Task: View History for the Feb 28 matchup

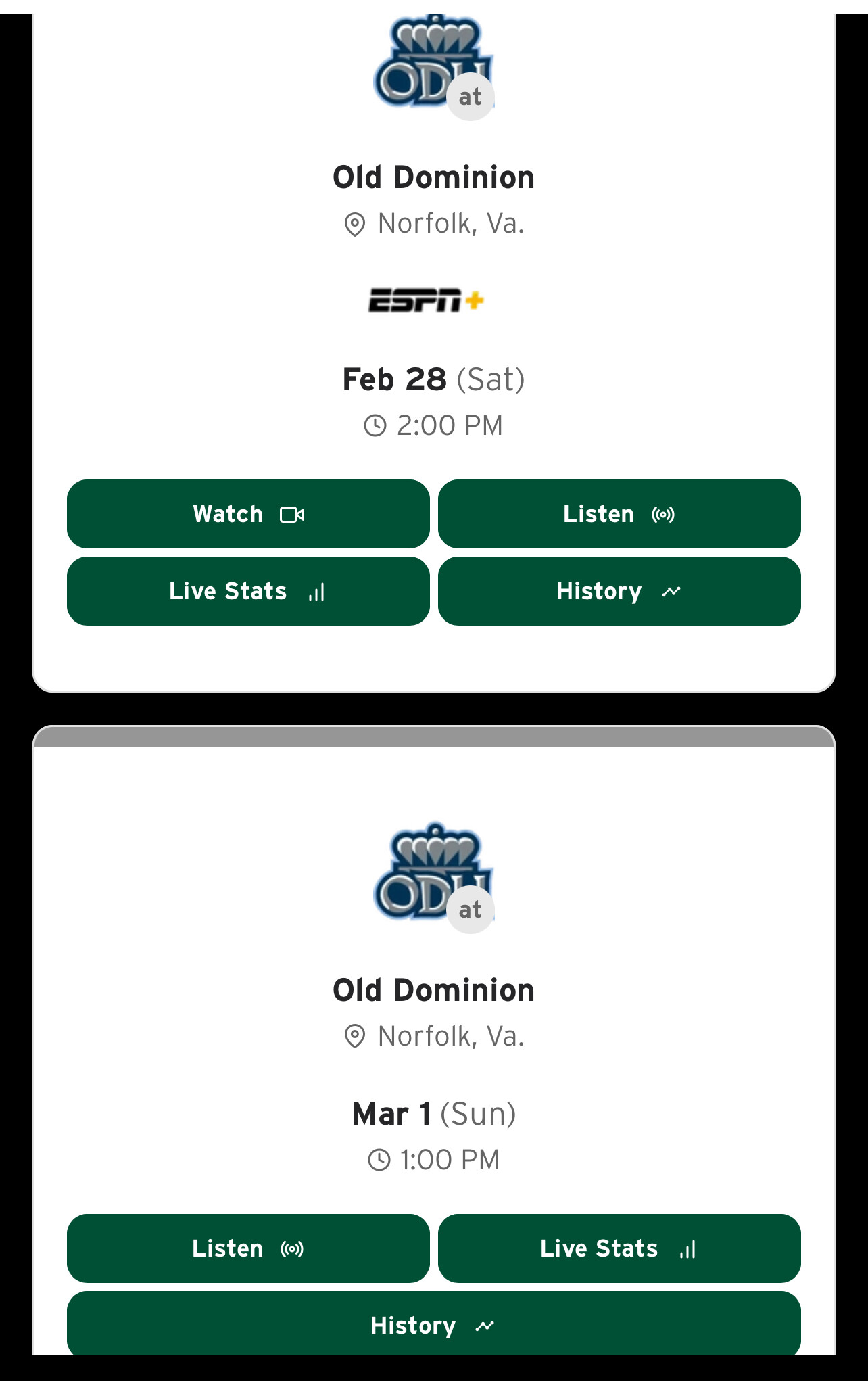Action: 619,591
